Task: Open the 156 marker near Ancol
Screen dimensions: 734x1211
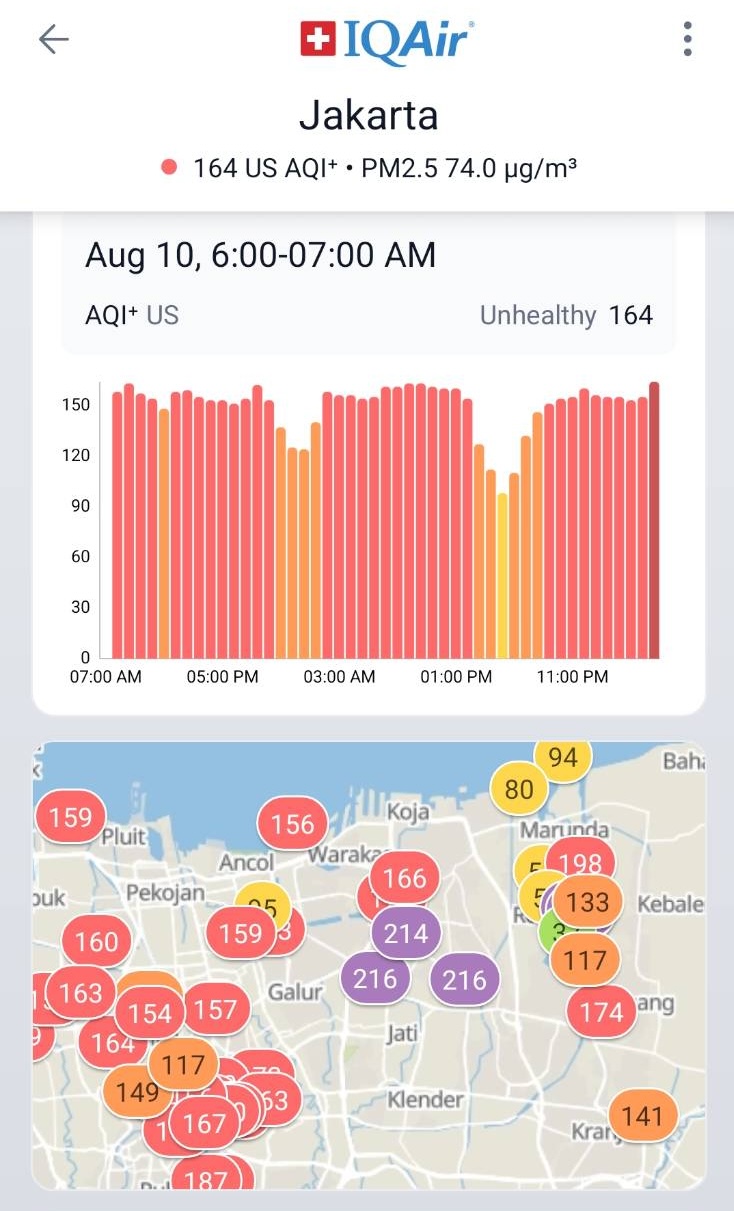Action: click(293, 824)
